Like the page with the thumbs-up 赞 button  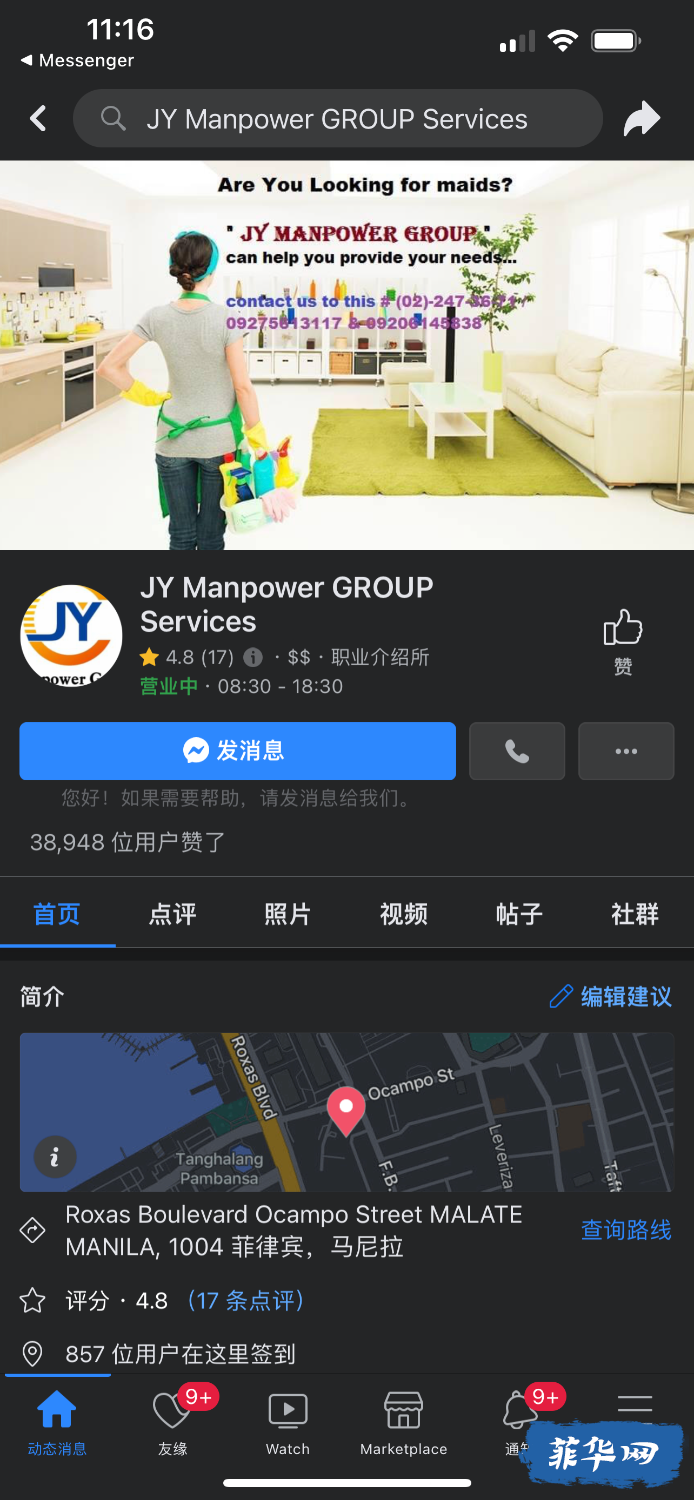coord(622,641)
